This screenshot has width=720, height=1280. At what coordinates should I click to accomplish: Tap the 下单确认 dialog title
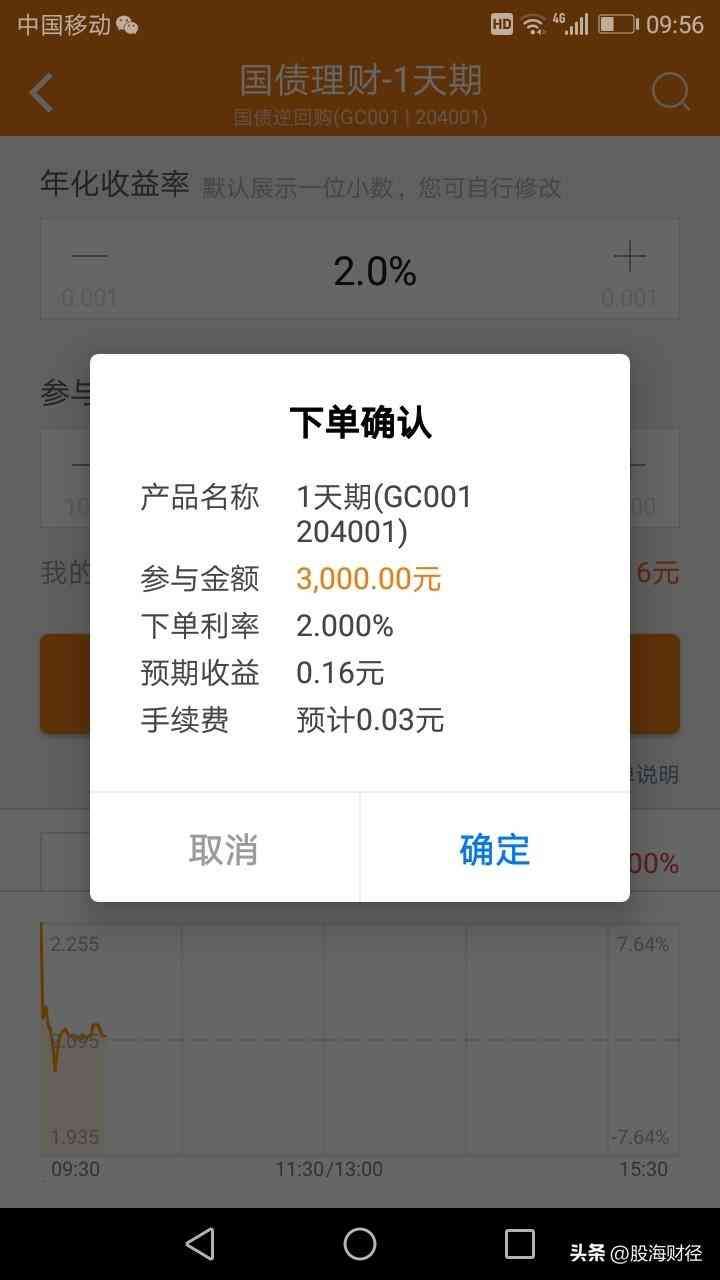tap(360, 422)
